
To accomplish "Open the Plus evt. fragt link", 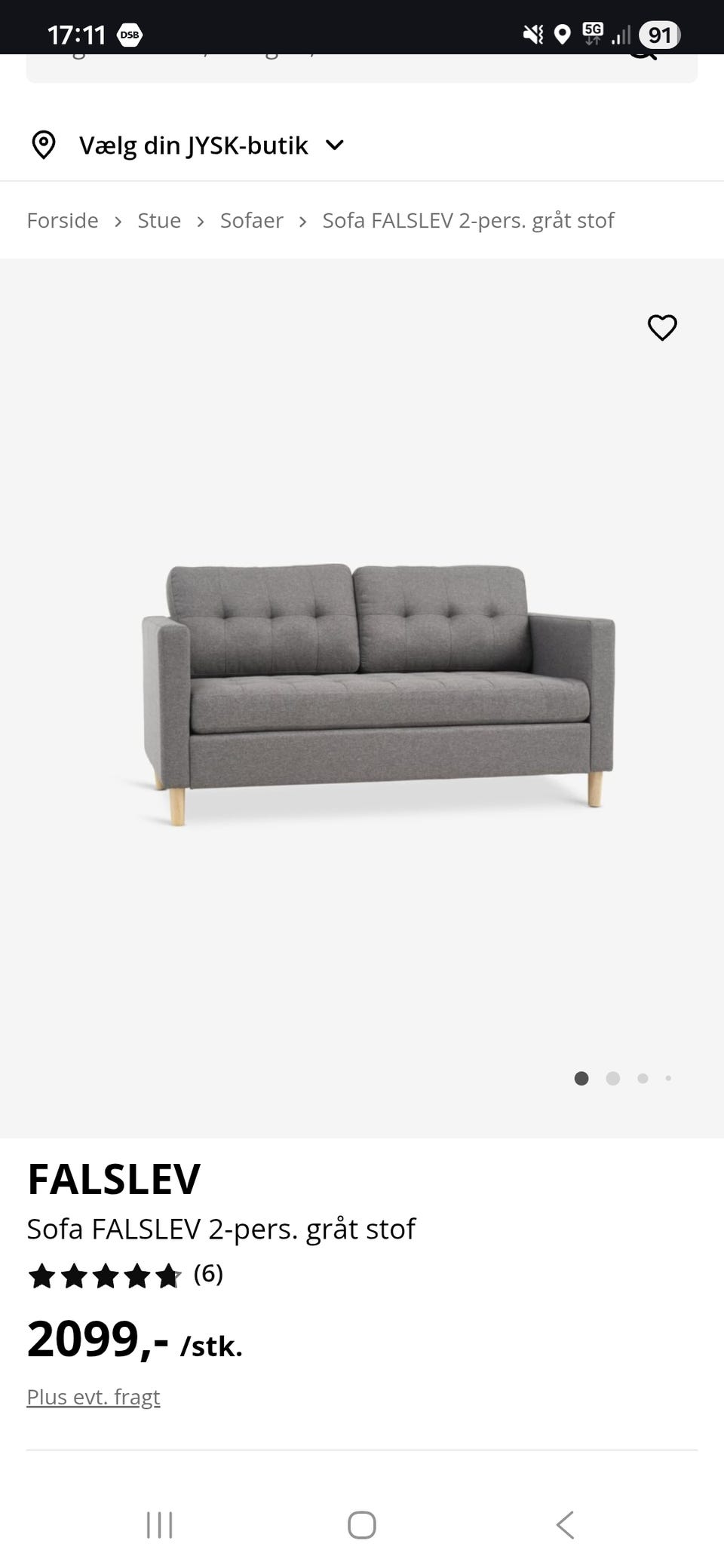I will [x=94, y=1397].
